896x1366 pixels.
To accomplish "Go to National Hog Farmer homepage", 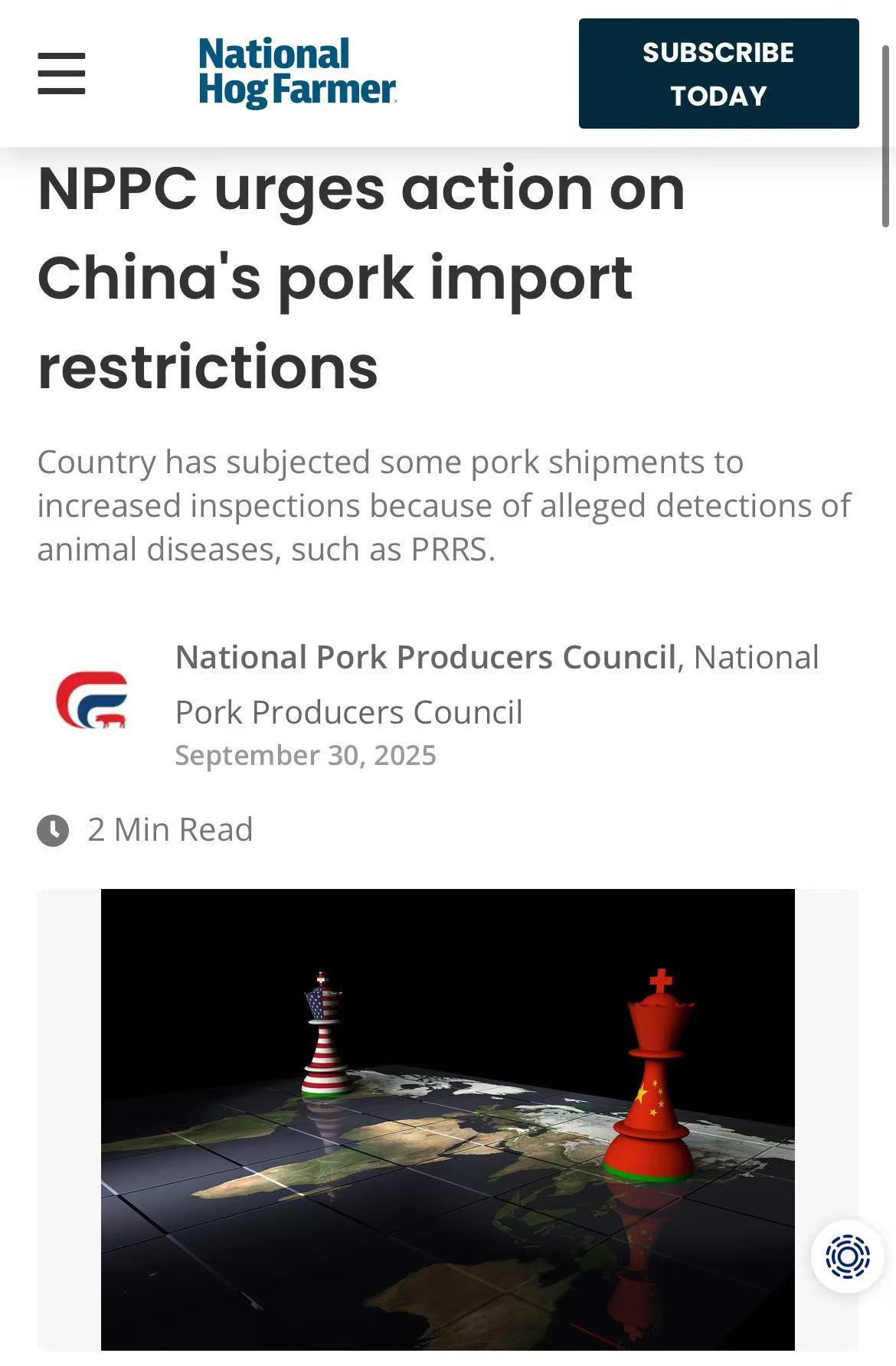I will pyautogui.click(x=297, y=73).
